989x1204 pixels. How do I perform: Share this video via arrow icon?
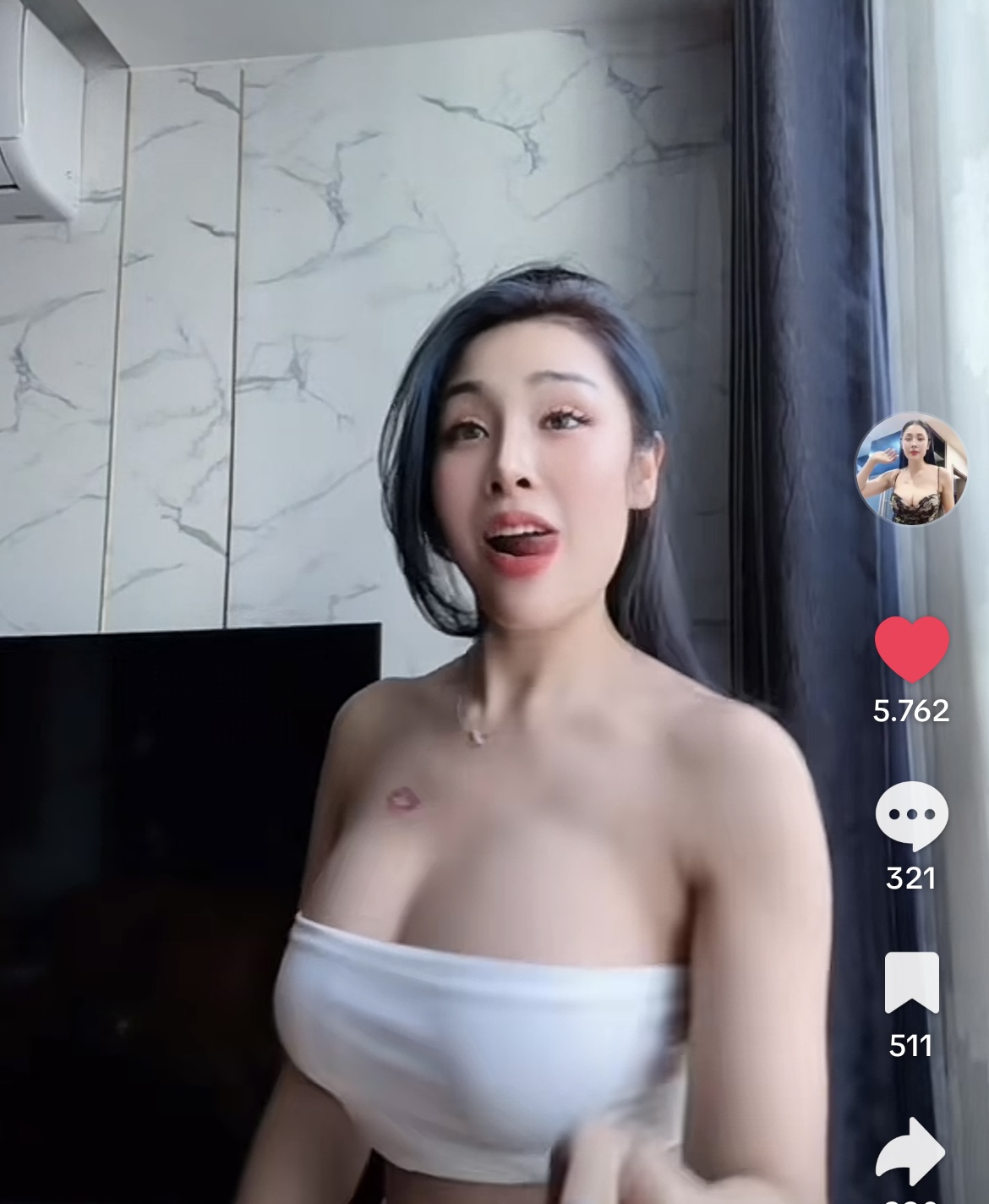point(910,1150)
